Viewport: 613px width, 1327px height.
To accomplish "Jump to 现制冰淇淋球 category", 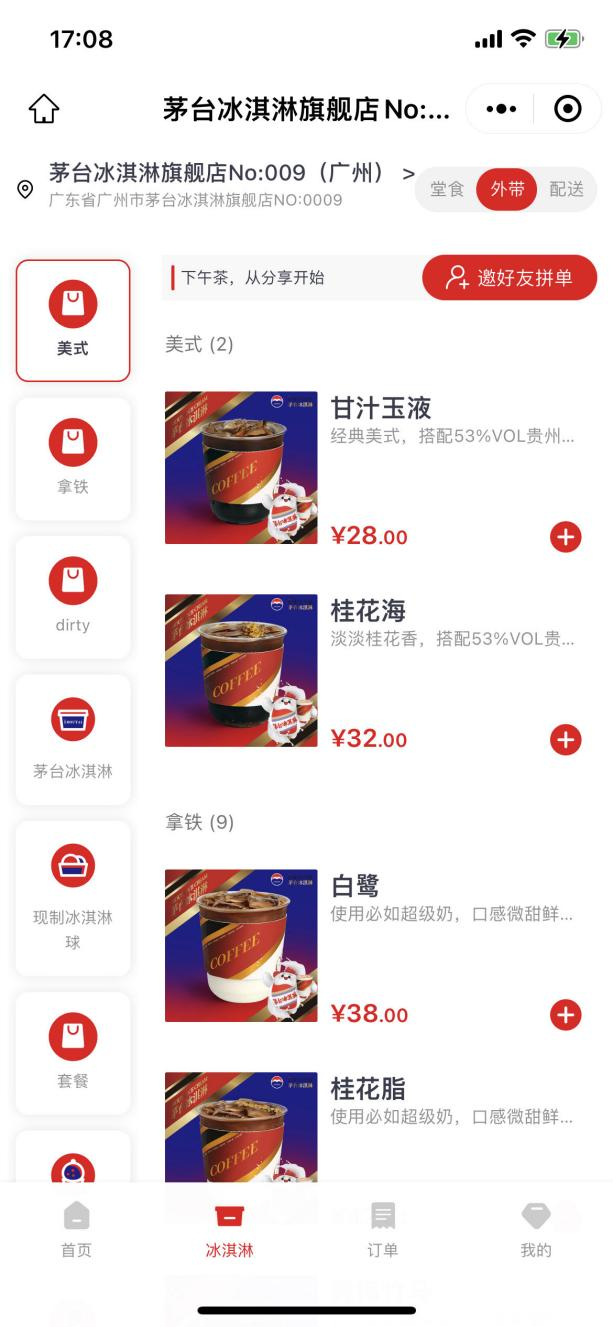I will [x=73, y=897].
